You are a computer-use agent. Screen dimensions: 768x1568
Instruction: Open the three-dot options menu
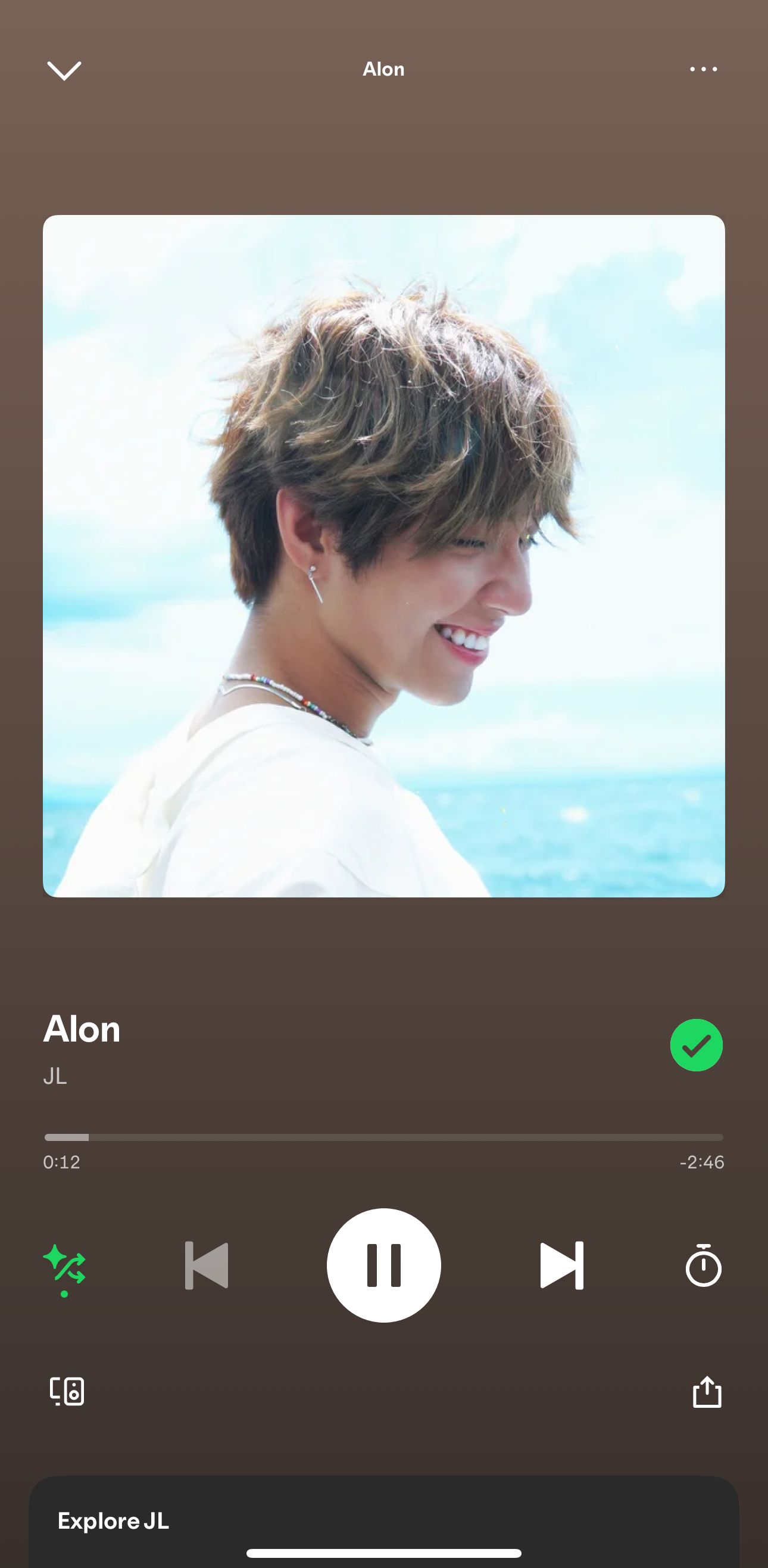(x=703, y=70)
